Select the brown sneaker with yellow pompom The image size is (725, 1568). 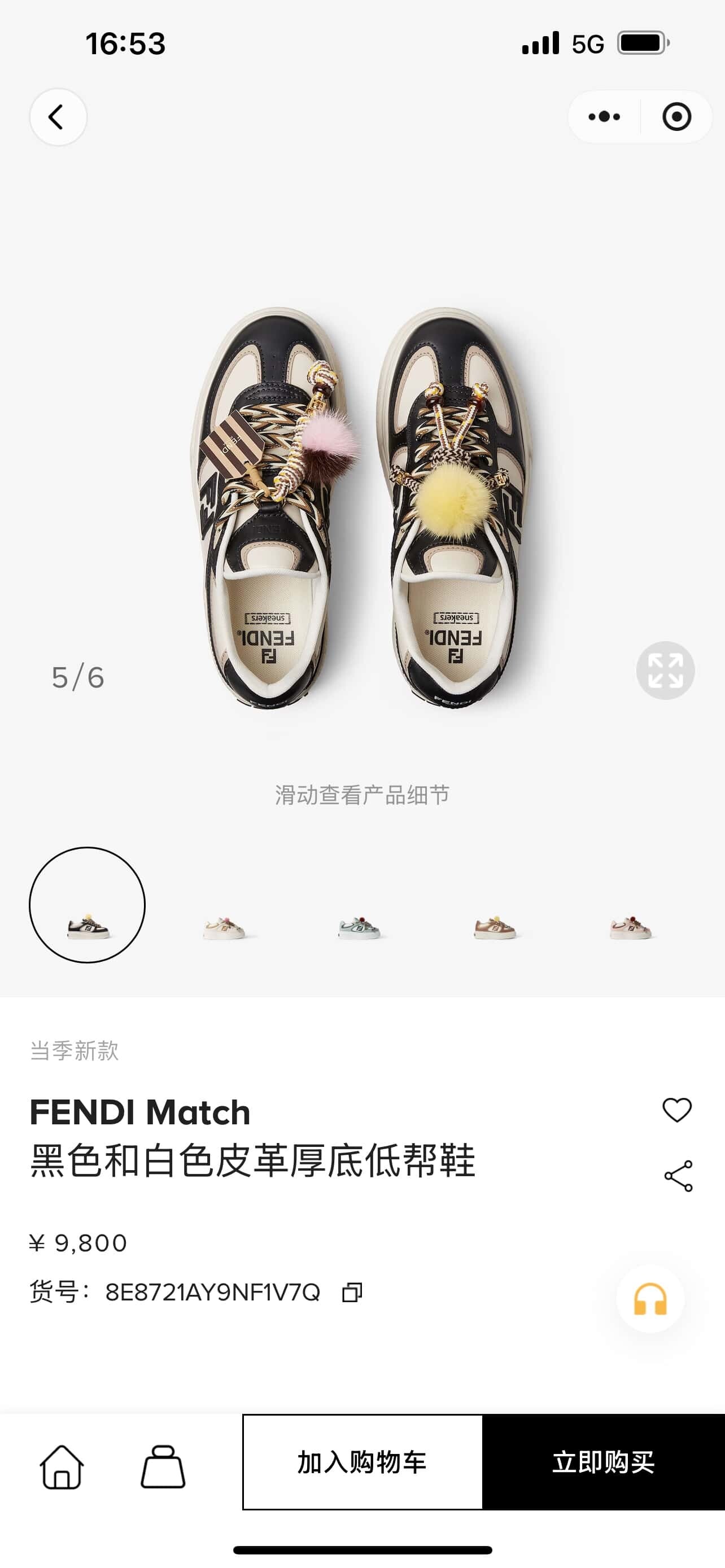click(x=495, y=927)
